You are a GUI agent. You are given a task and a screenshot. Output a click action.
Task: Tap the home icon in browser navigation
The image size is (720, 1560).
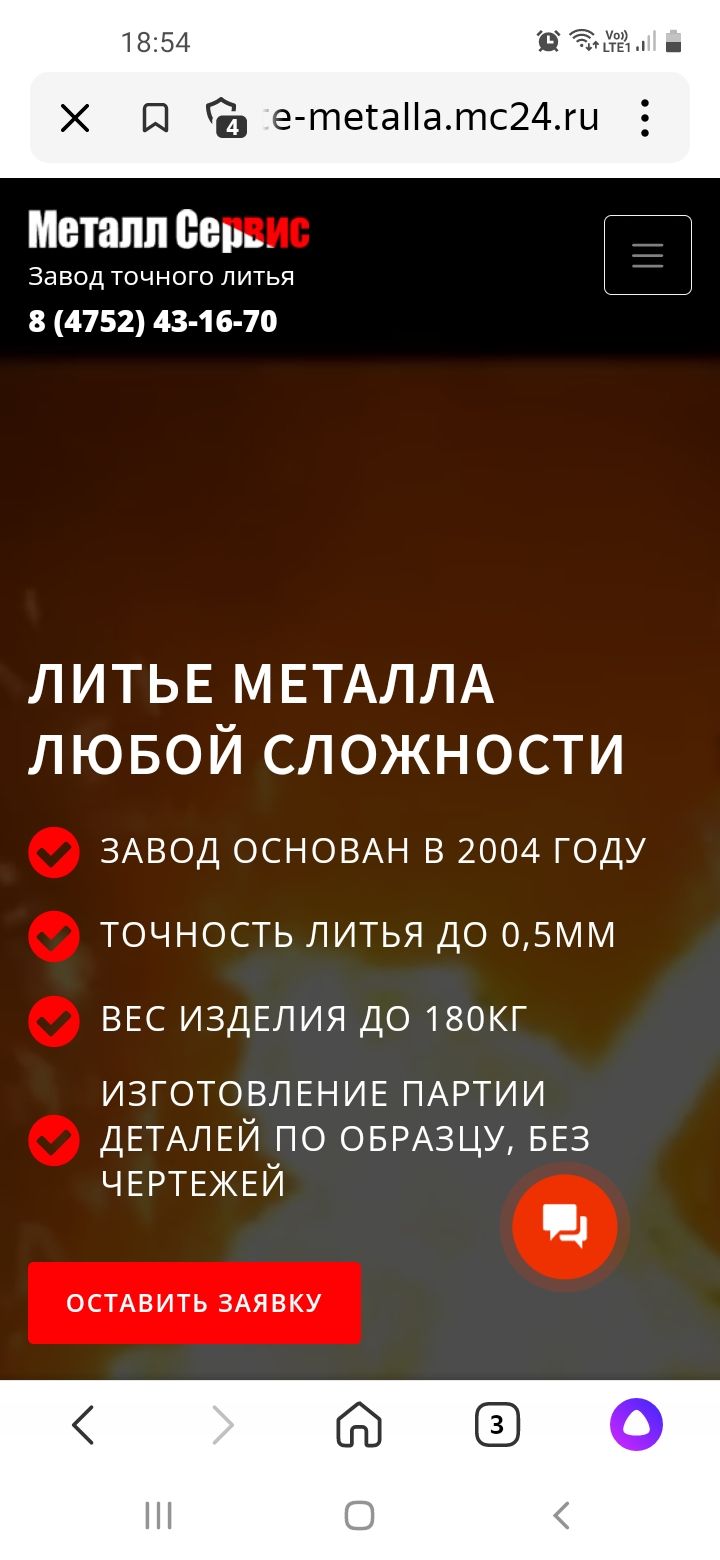click(x=358, y=1423)
